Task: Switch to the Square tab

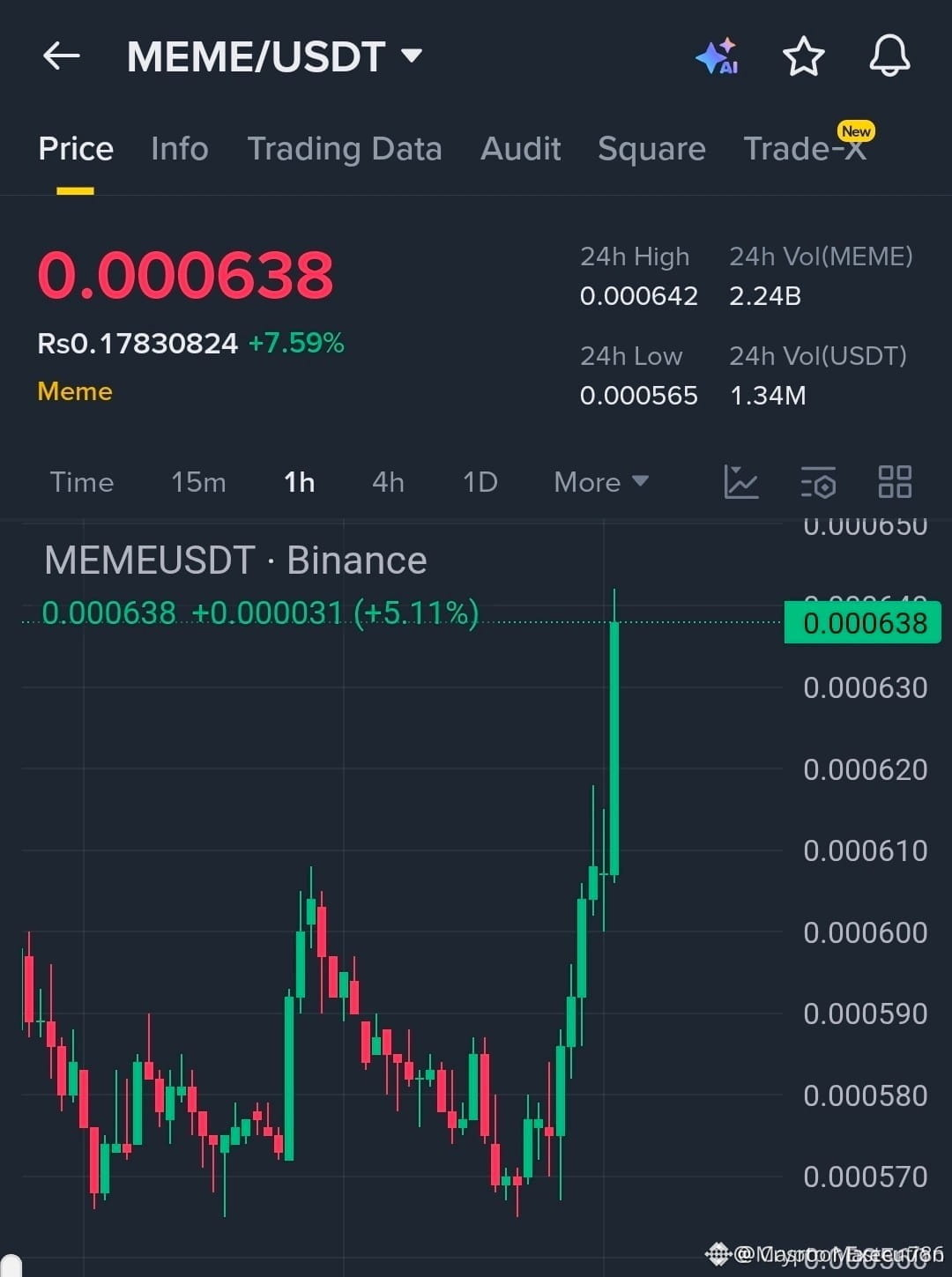Action: 651,149
